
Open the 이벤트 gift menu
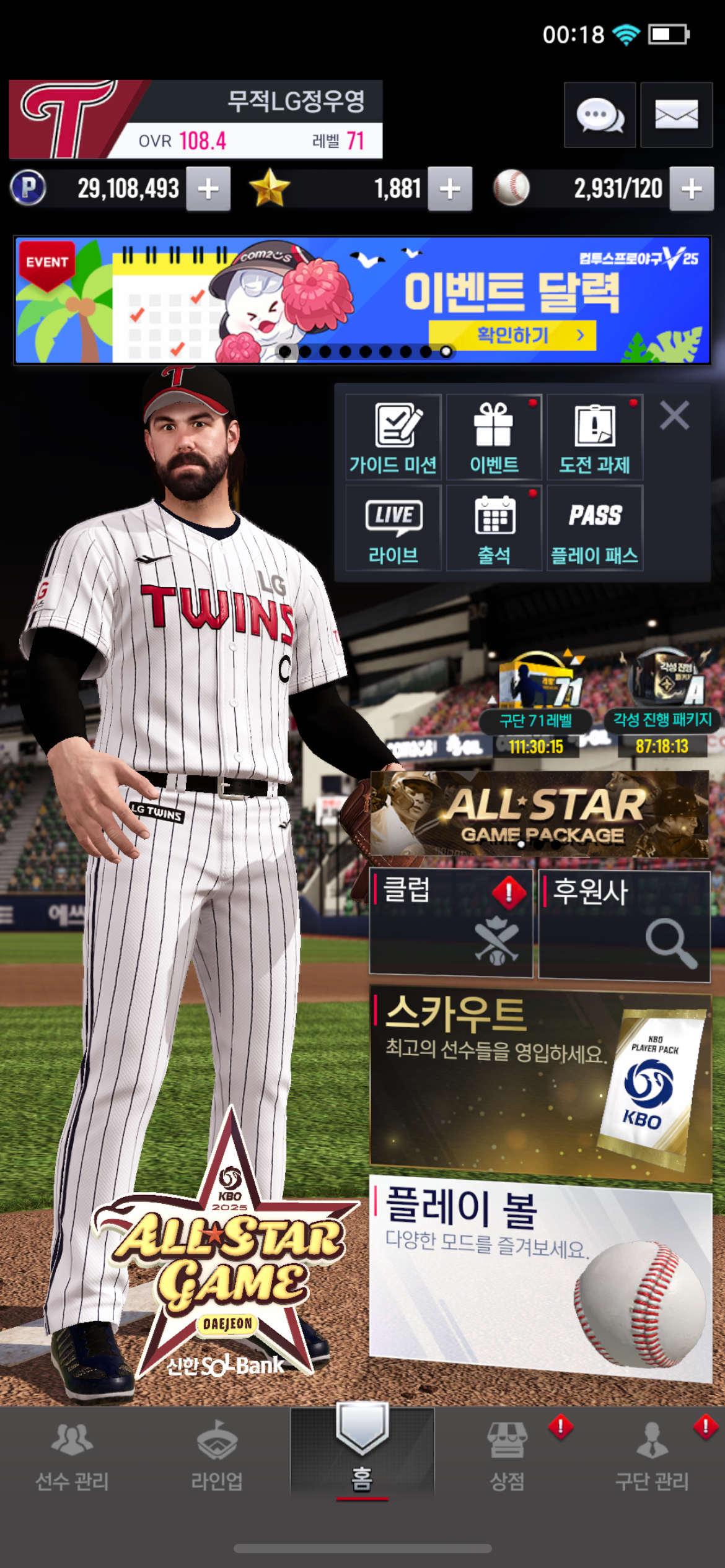494,437
